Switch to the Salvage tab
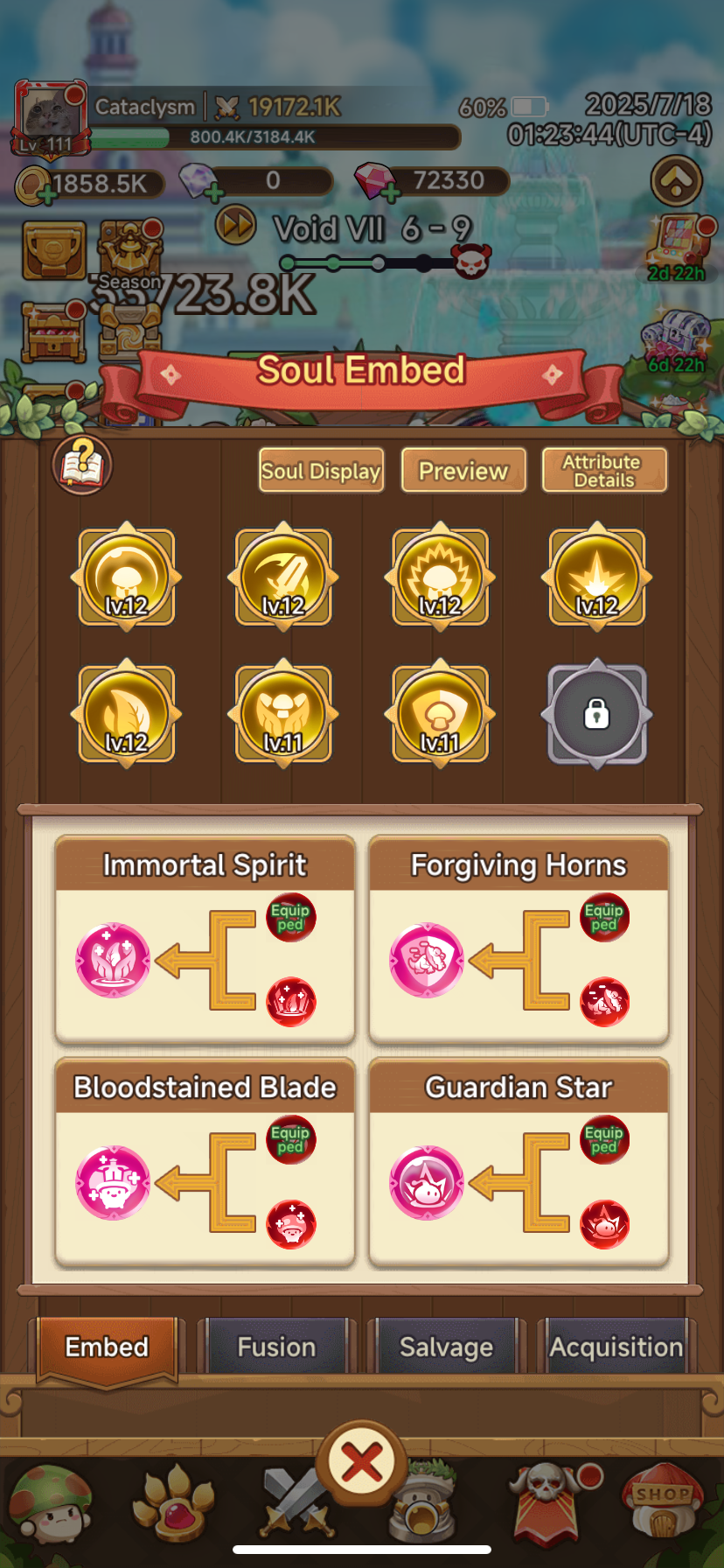The height and width of the screenshot is (1568, 724). (x=446, y=1347)
